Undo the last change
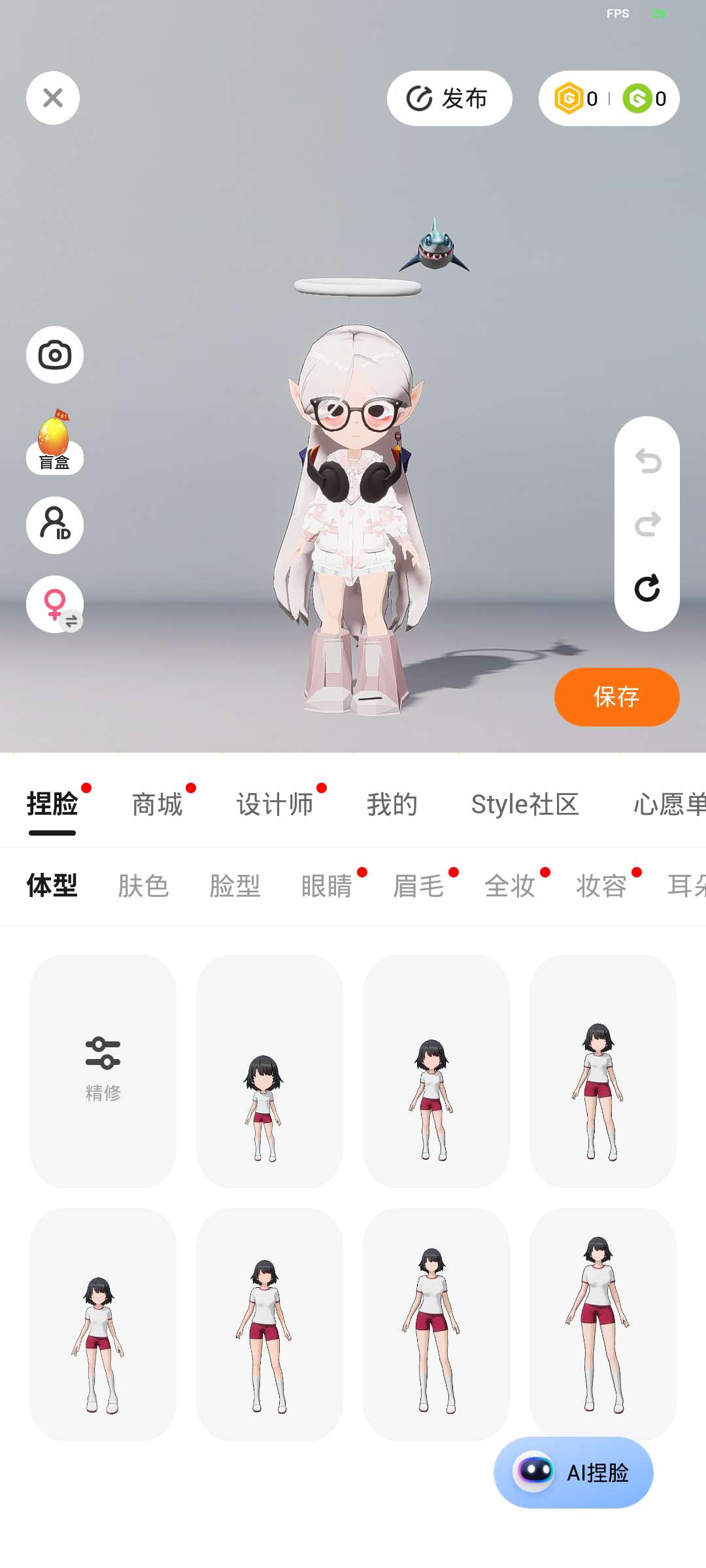The height and width of the screenshot is (1568, 706). [647, 461]
